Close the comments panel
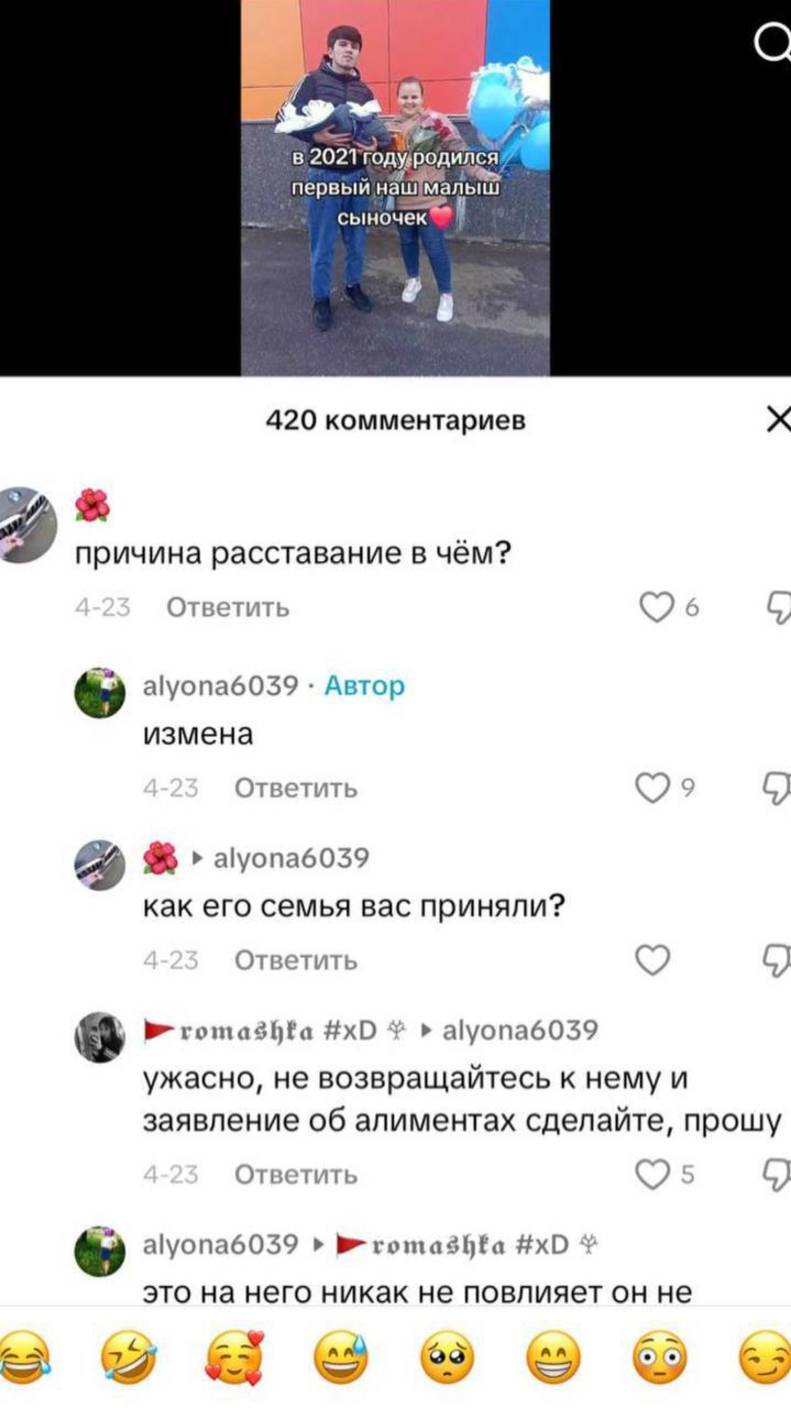Screen dimensions: 791x1408 (x=777, y=421)
